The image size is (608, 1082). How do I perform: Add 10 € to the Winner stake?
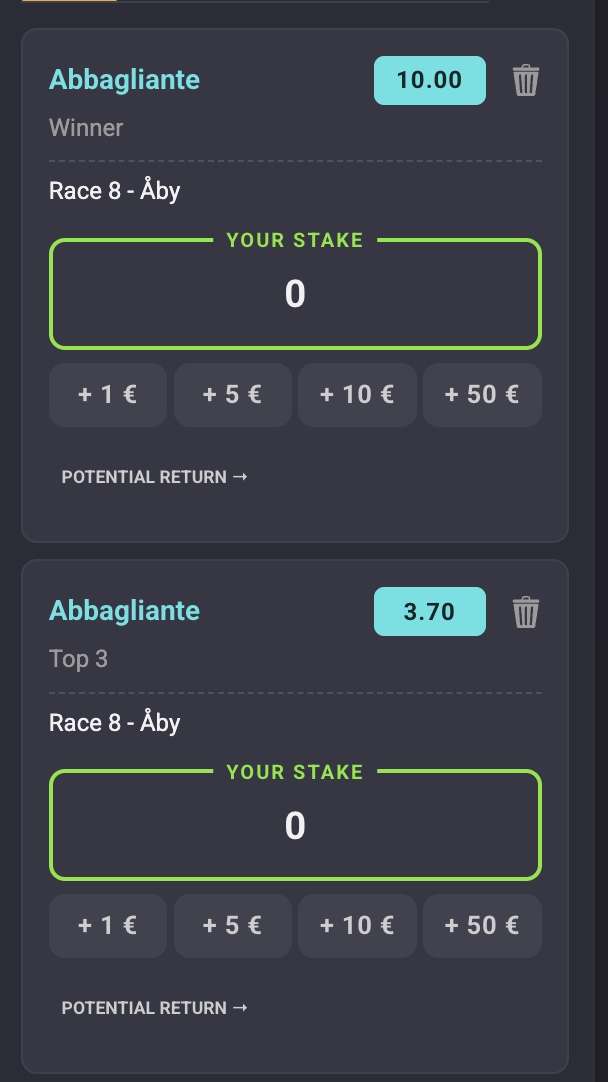click(x=357, y=395)
